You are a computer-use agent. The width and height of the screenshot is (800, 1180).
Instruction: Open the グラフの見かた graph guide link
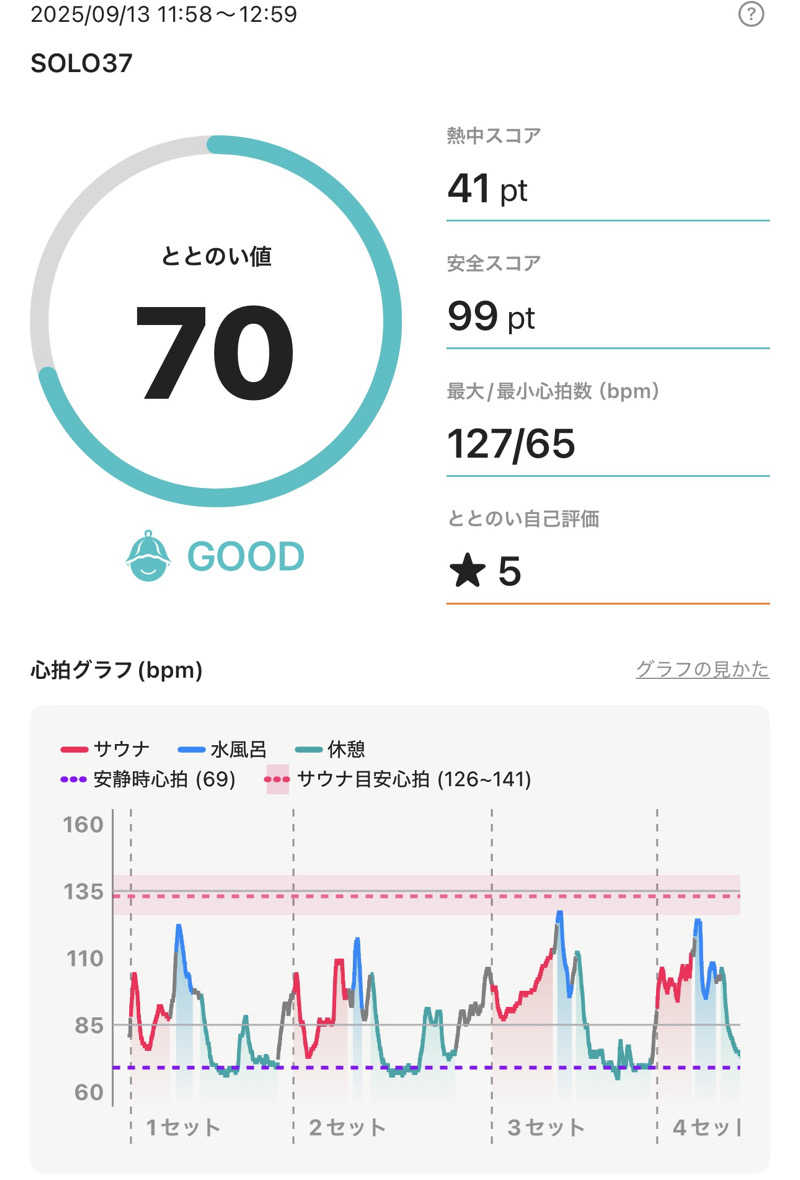click(702, 670)
